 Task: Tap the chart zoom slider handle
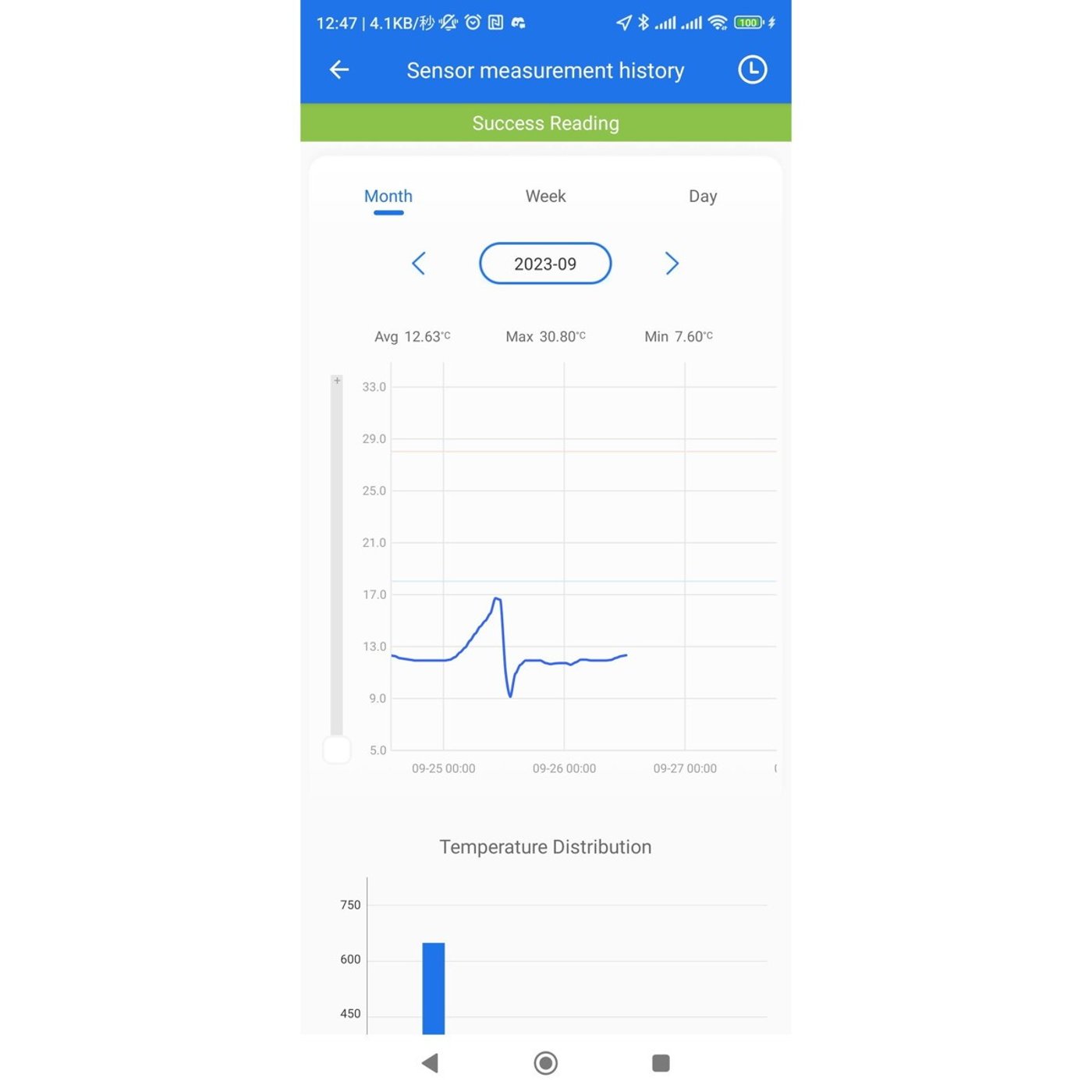pos(337,750)
